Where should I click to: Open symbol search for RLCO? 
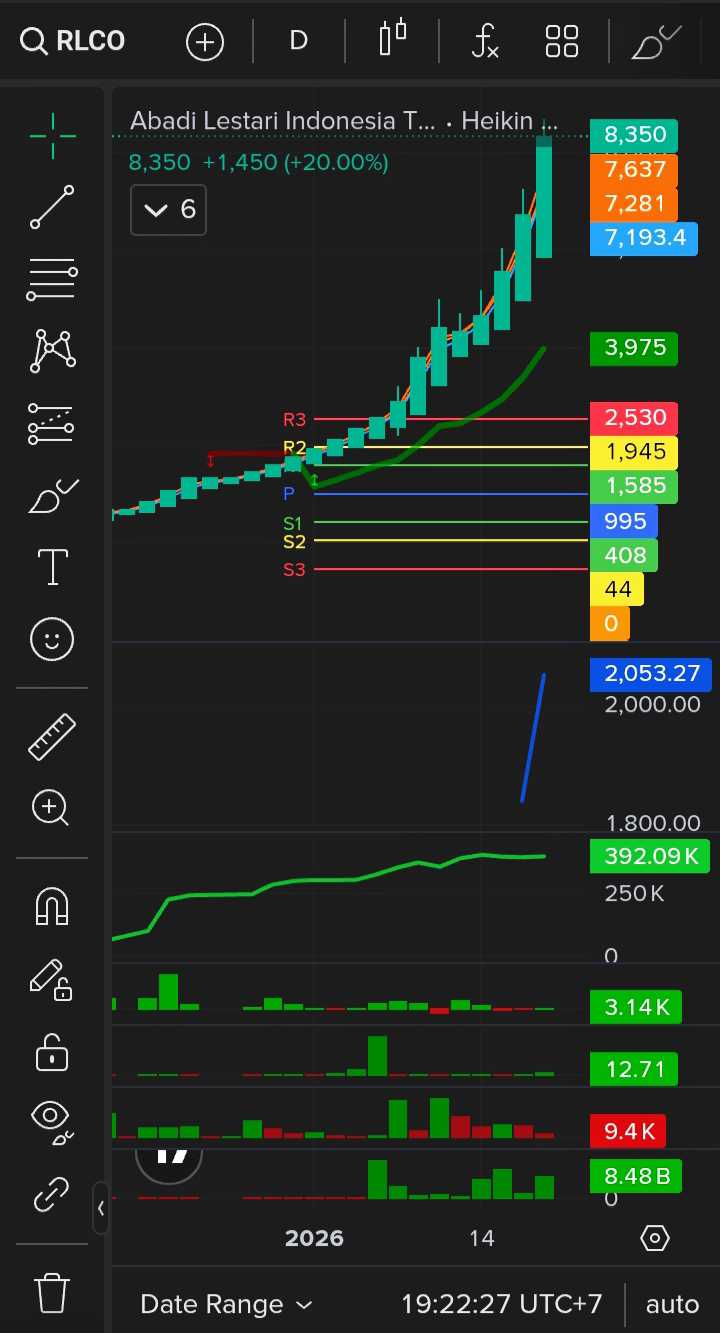(73, 41)
